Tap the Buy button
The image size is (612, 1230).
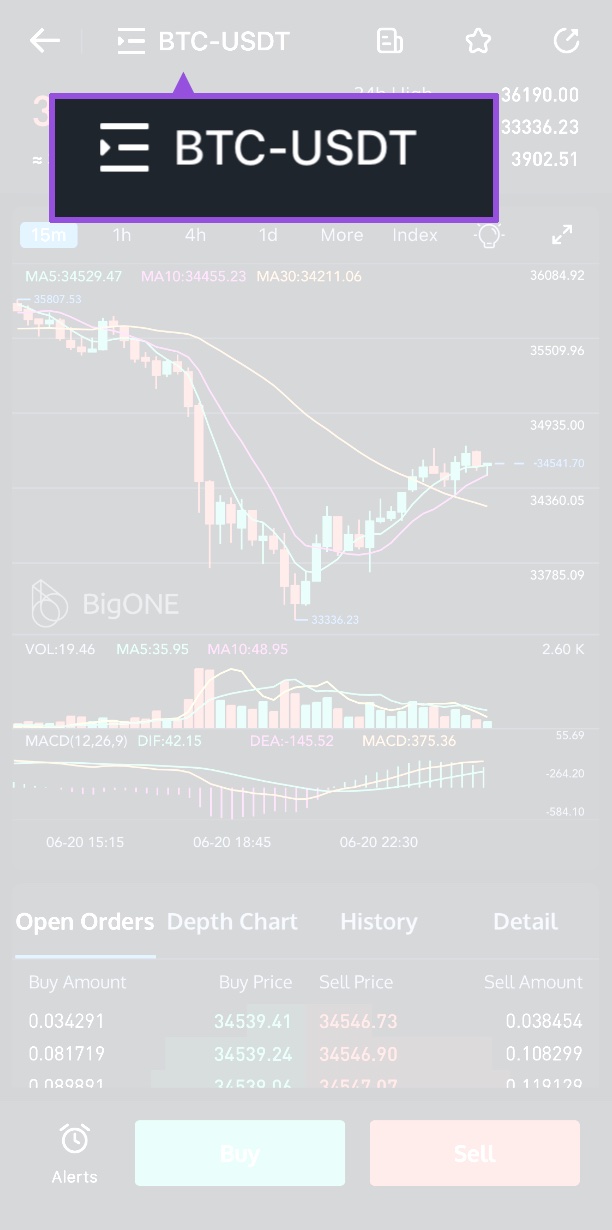coord(240,1153)
